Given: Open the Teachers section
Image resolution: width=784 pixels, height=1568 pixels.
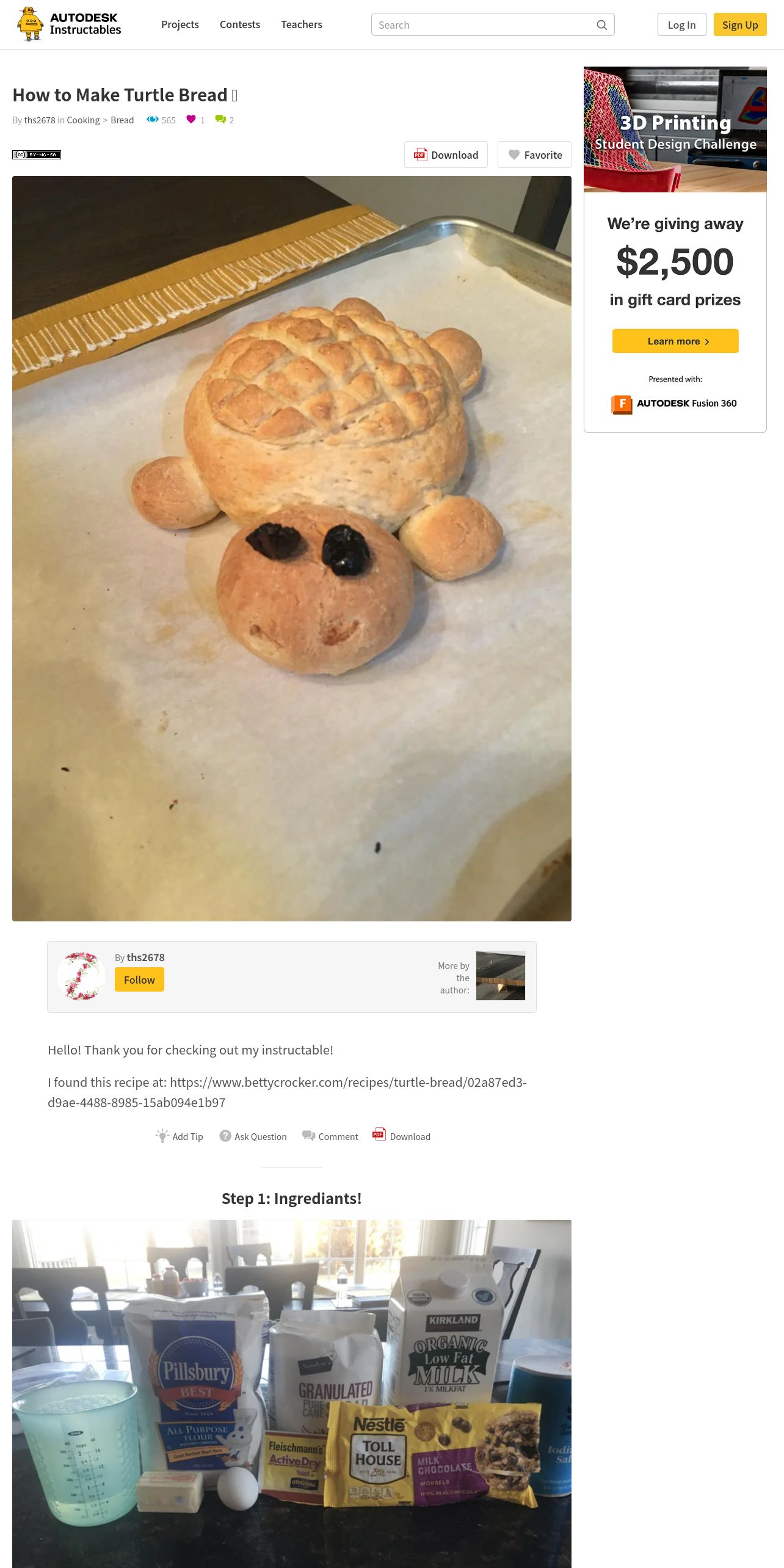Looking at the screenshot, I should click(x=302, y=24).
